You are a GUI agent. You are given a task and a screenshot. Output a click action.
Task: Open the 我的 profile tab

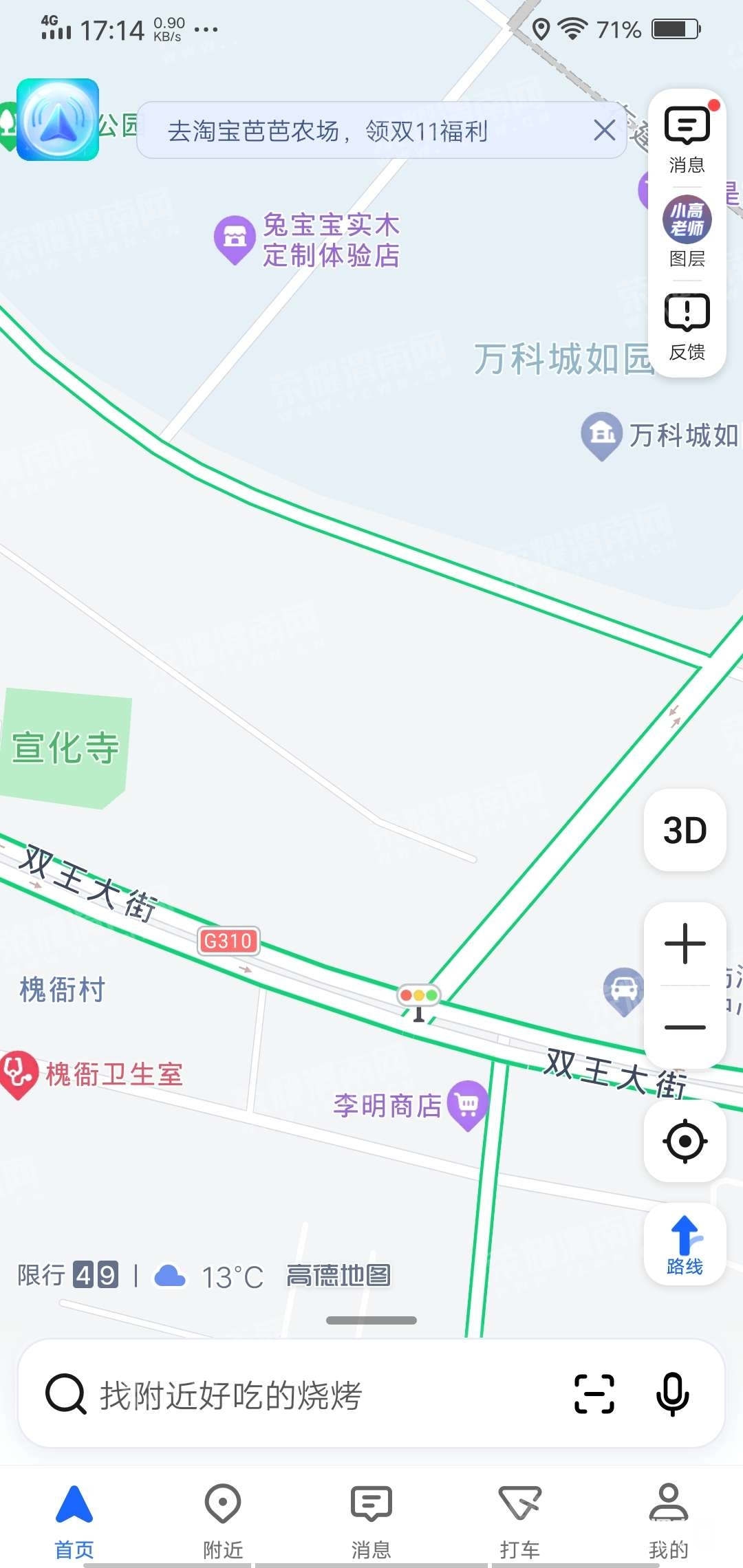[668, 1520]
